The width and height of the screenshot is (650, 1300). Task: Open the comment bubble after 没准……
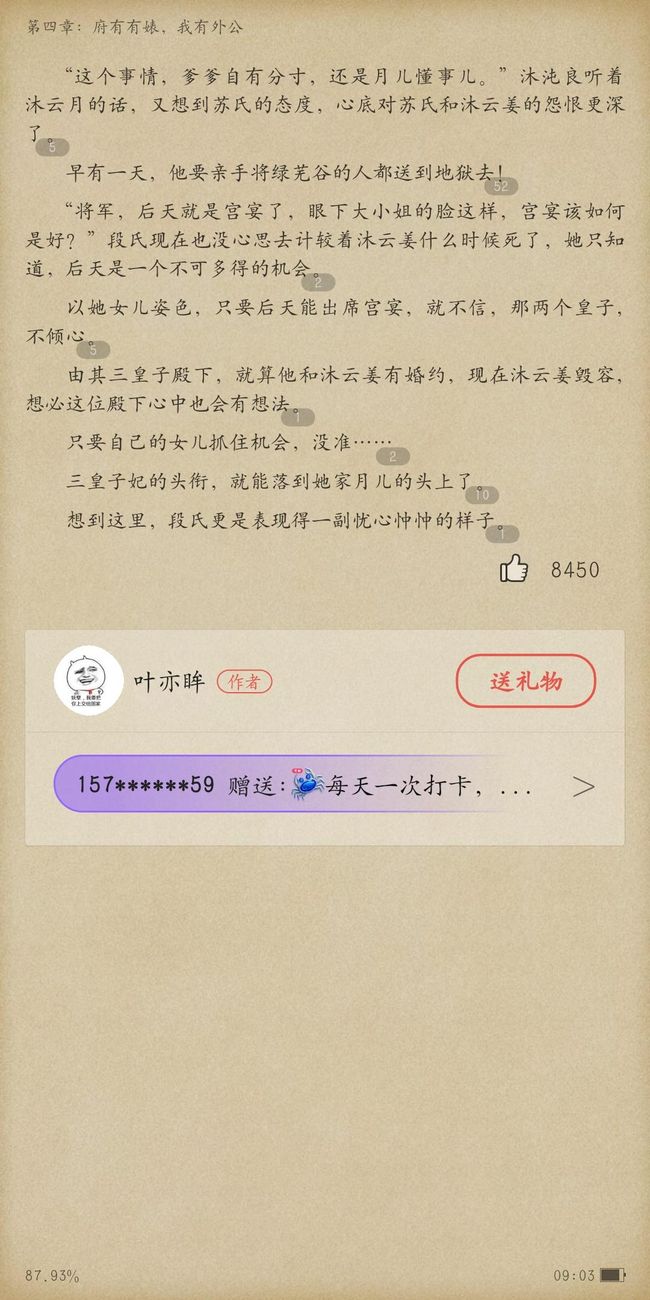[x=392, y=457]
